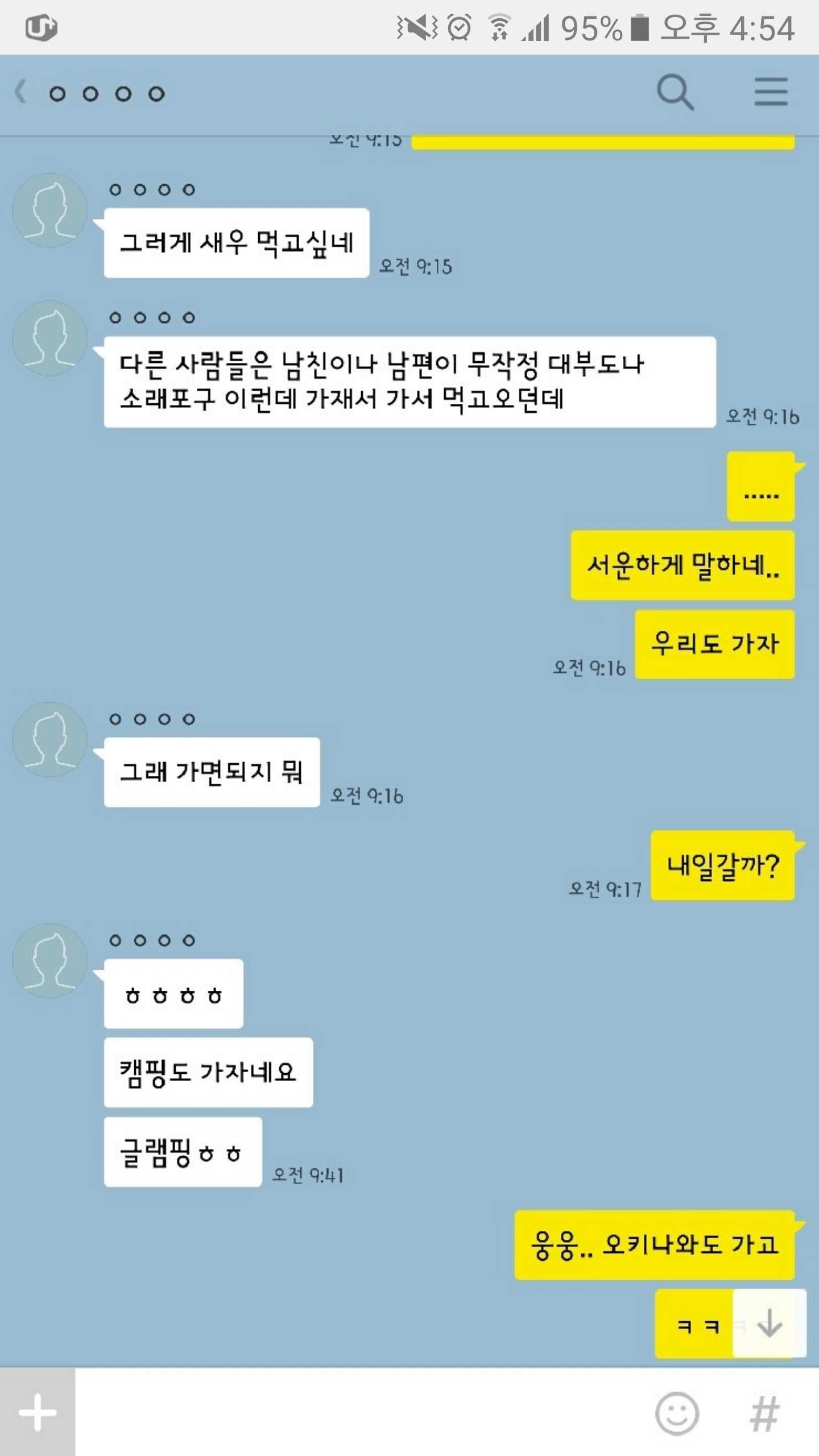
Task: Open the hashtag search button
Action: click(x=764, y=1413)
